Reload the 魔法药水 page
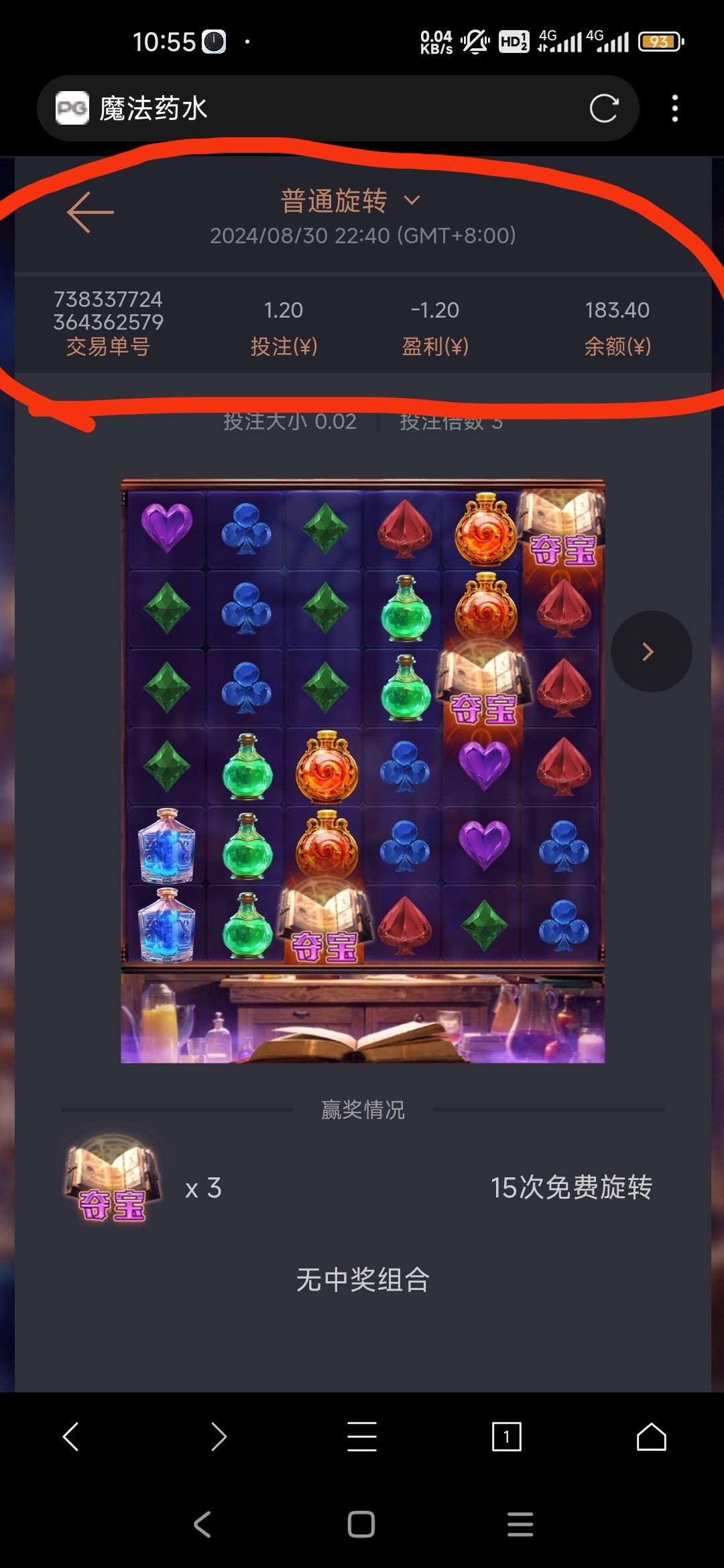724x1568 pixels. click(x=603, y=109)
